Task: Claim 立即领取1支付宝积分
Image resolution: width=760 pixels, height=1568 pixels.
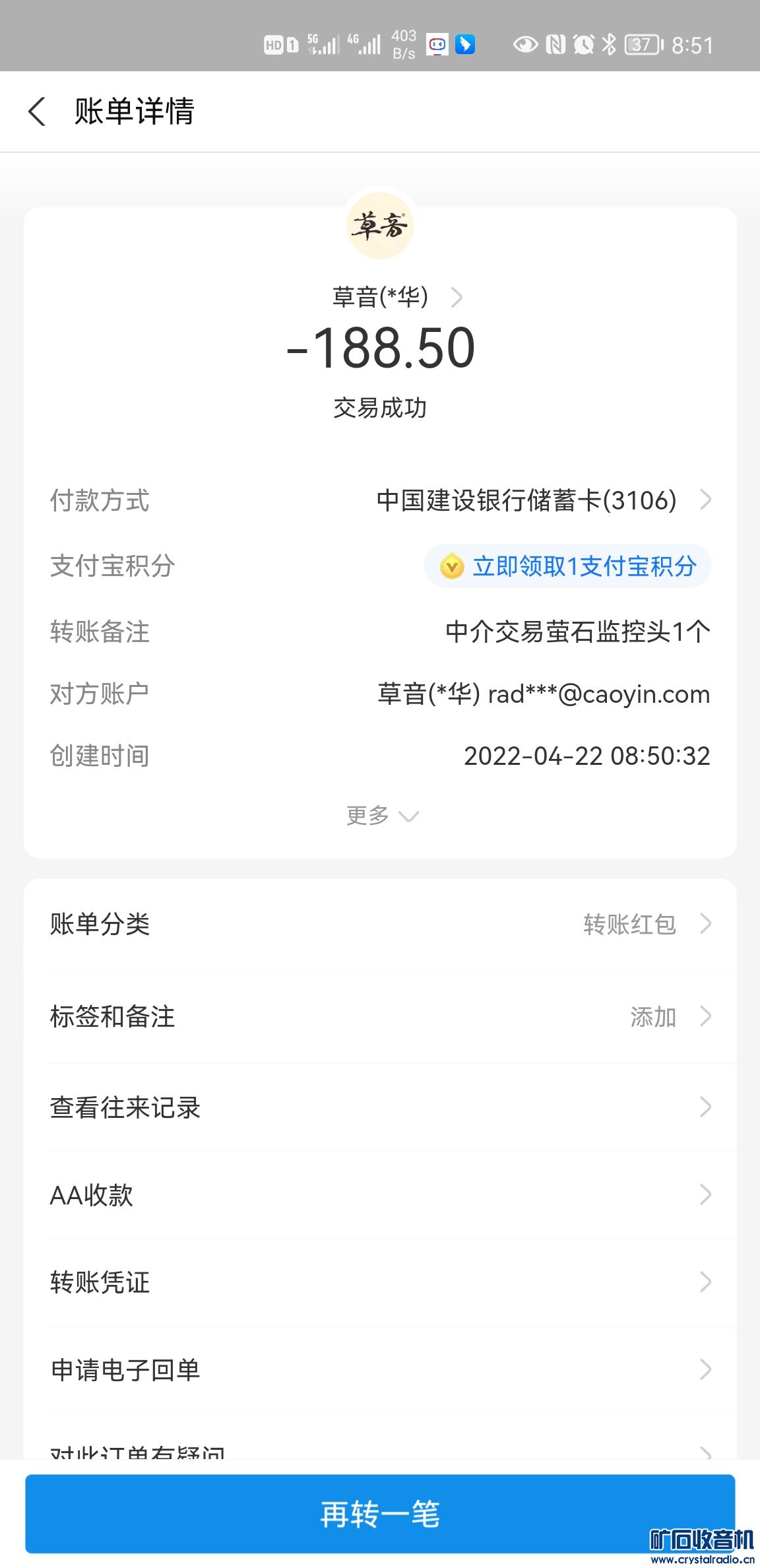Action: point(568,566)
